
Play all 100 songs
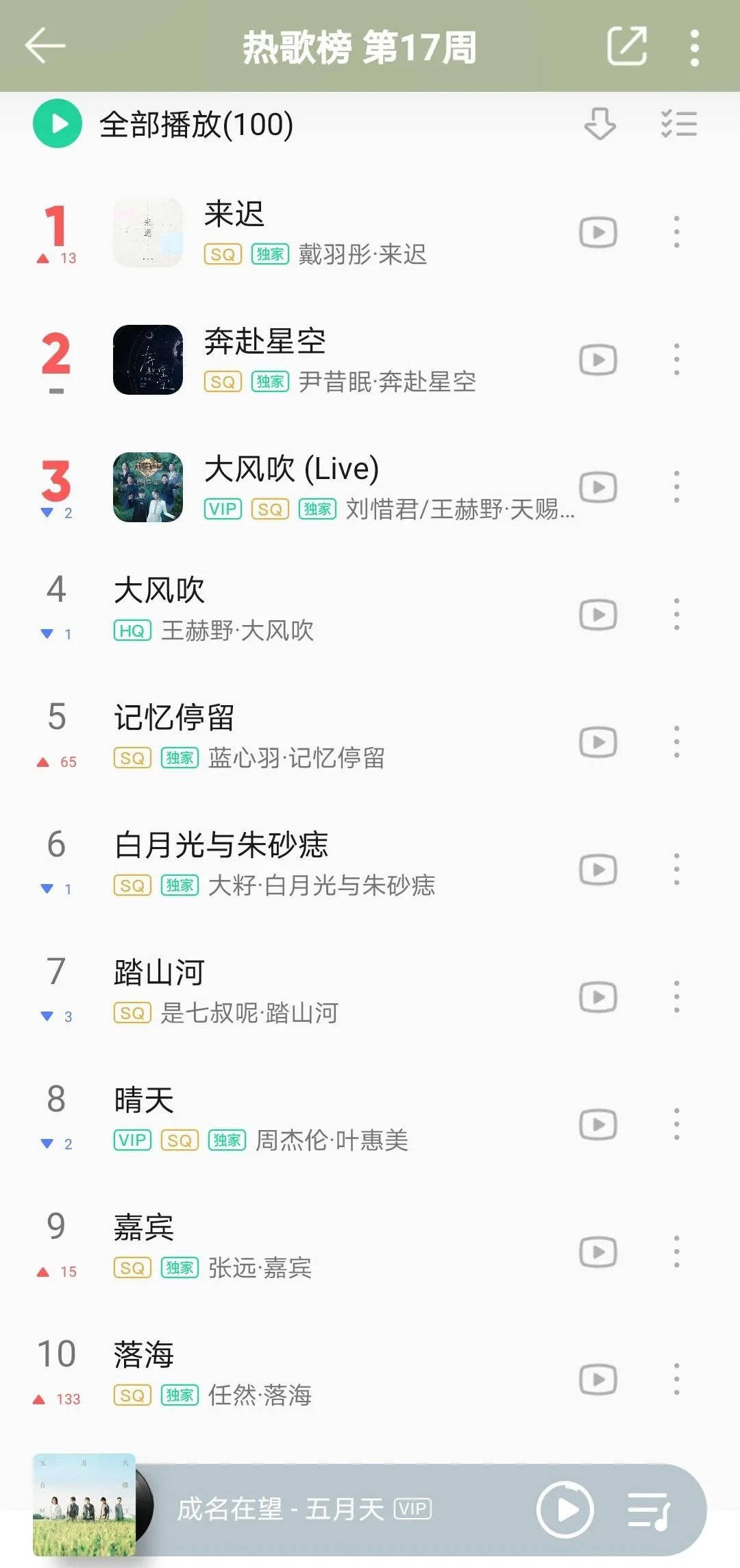(x=58, y=124)
